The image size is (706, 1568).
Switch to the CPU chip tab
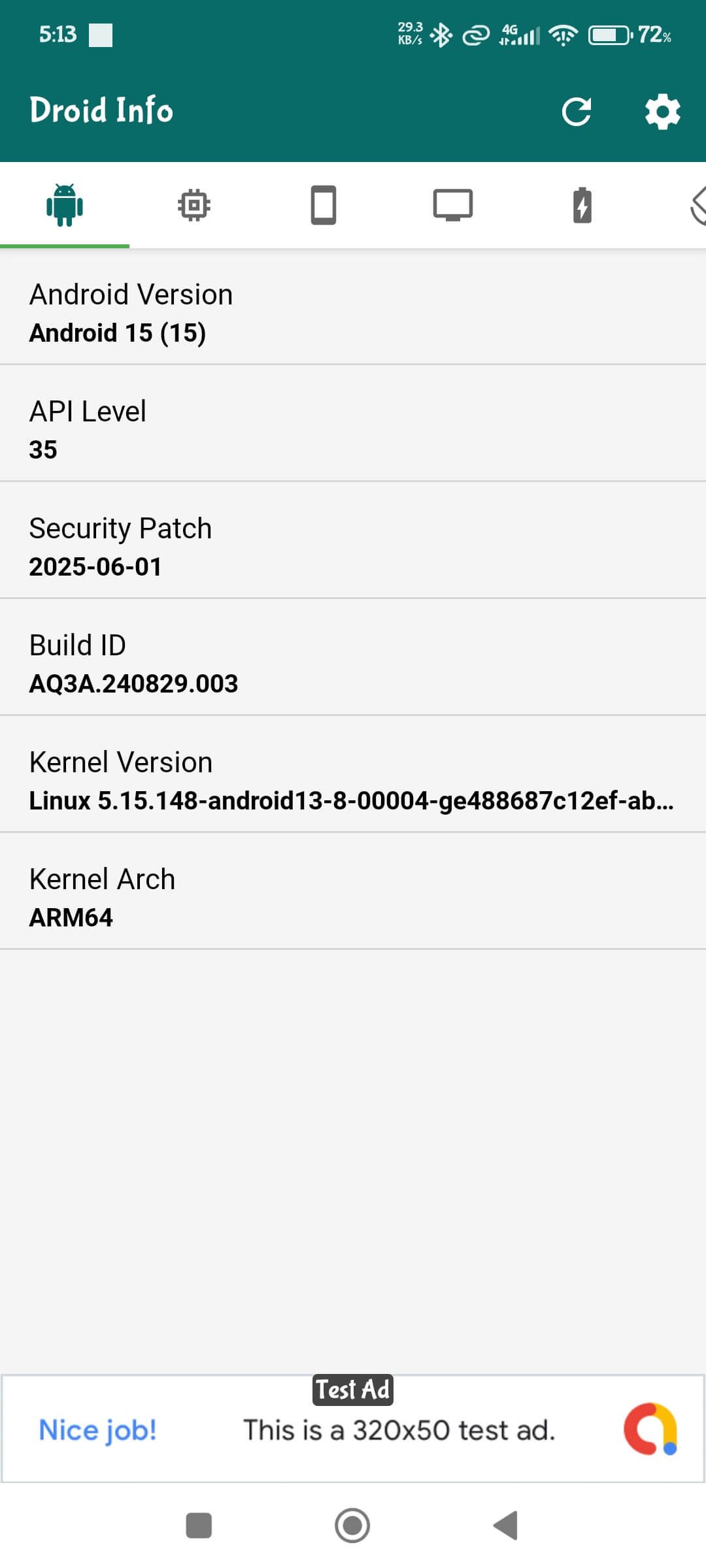click(x=194, y=205)
